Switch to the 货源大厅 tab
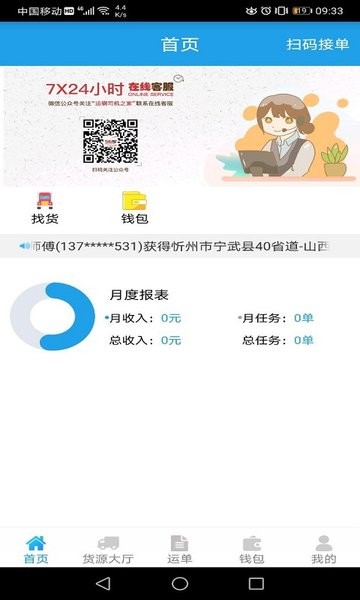The width and height of the screenshot is (360, 600). pyautogui.click(x=108, y=550)
